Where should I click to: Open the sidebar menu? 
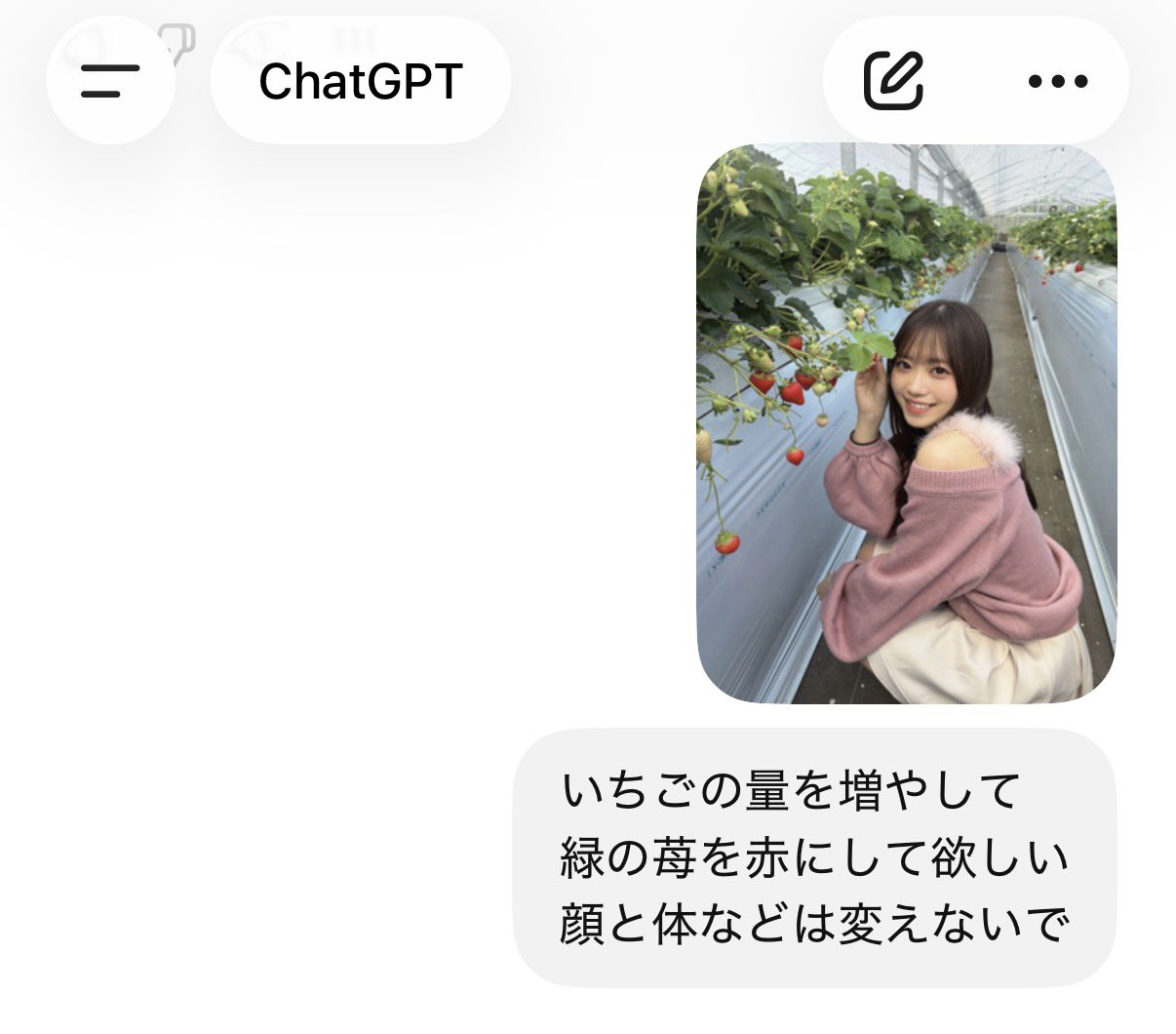click(x=110, y=81)
